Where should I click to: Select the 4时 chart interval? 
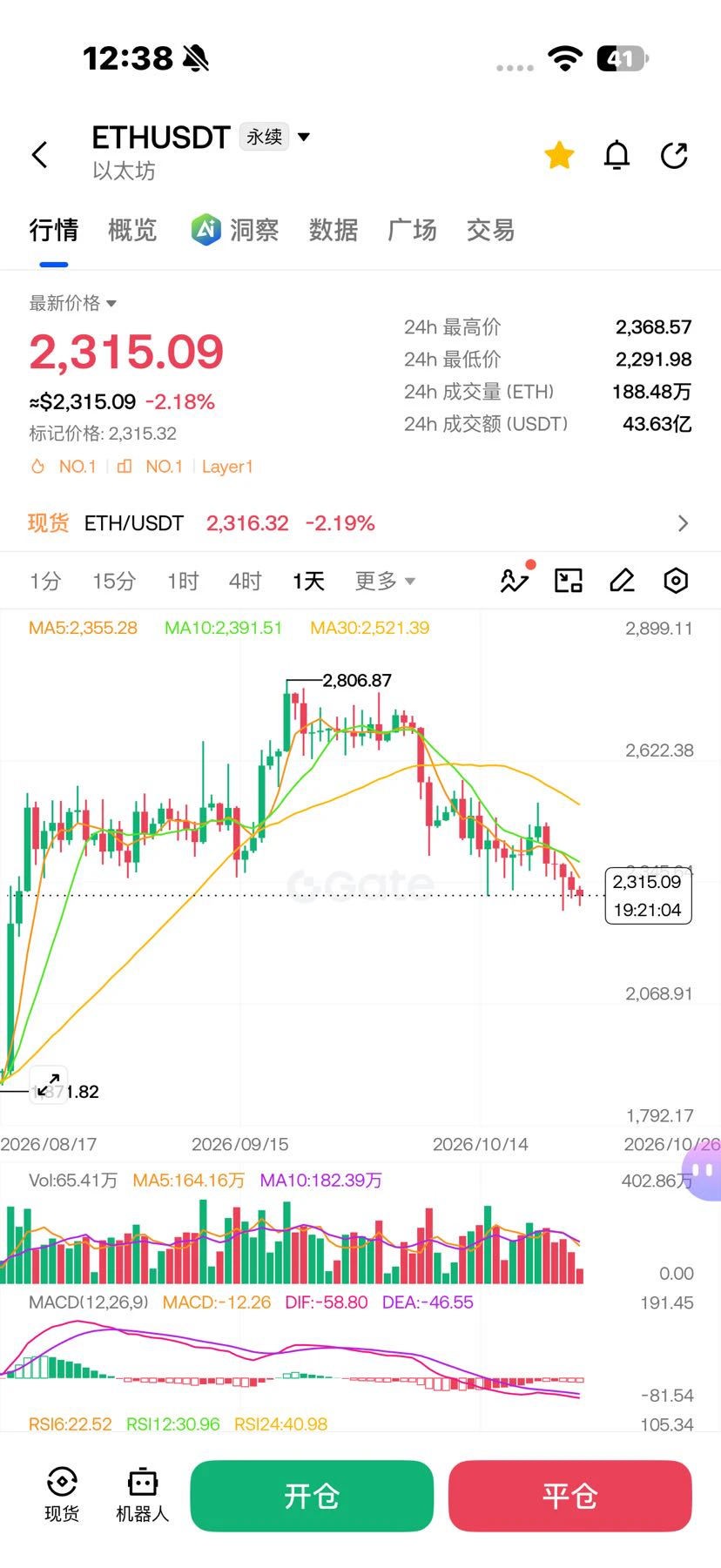tap(246, 581)
